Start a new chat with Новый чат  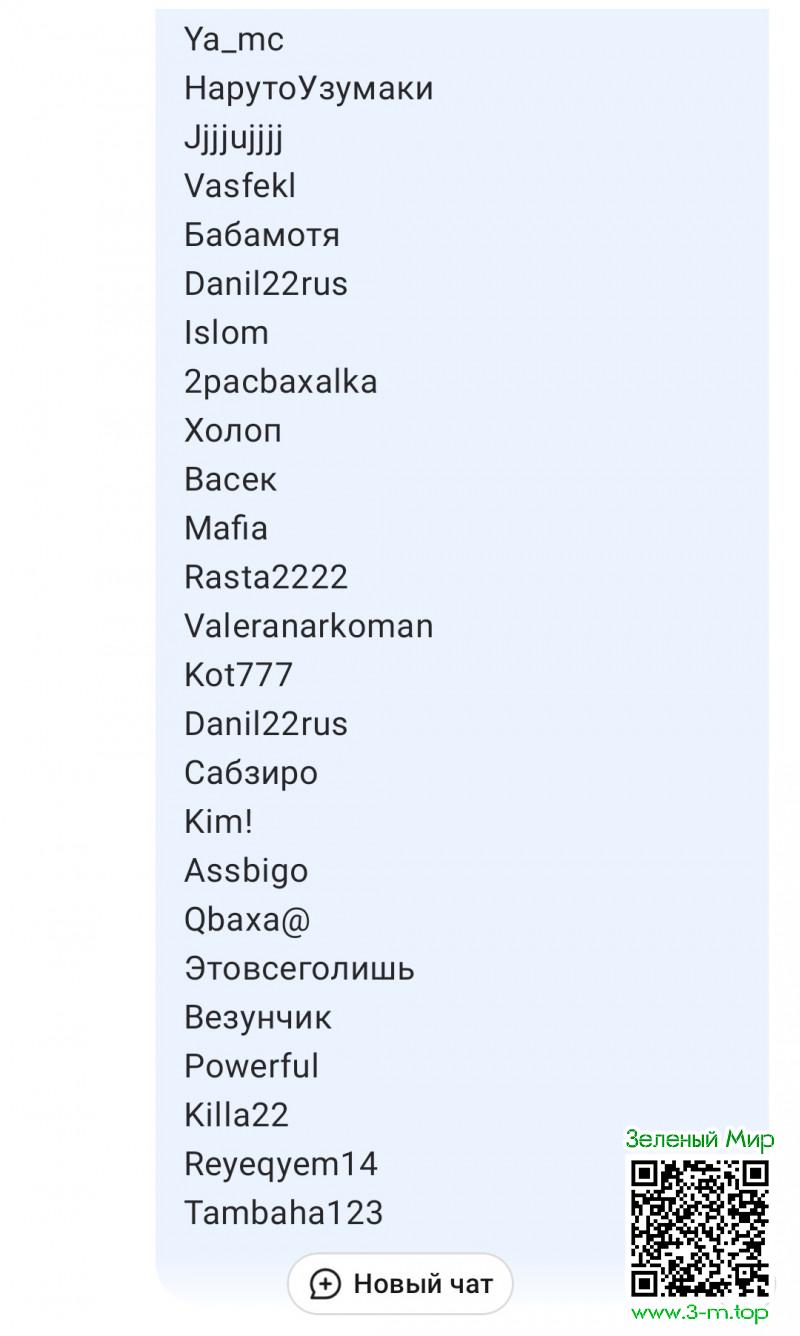pos(401,1283)
